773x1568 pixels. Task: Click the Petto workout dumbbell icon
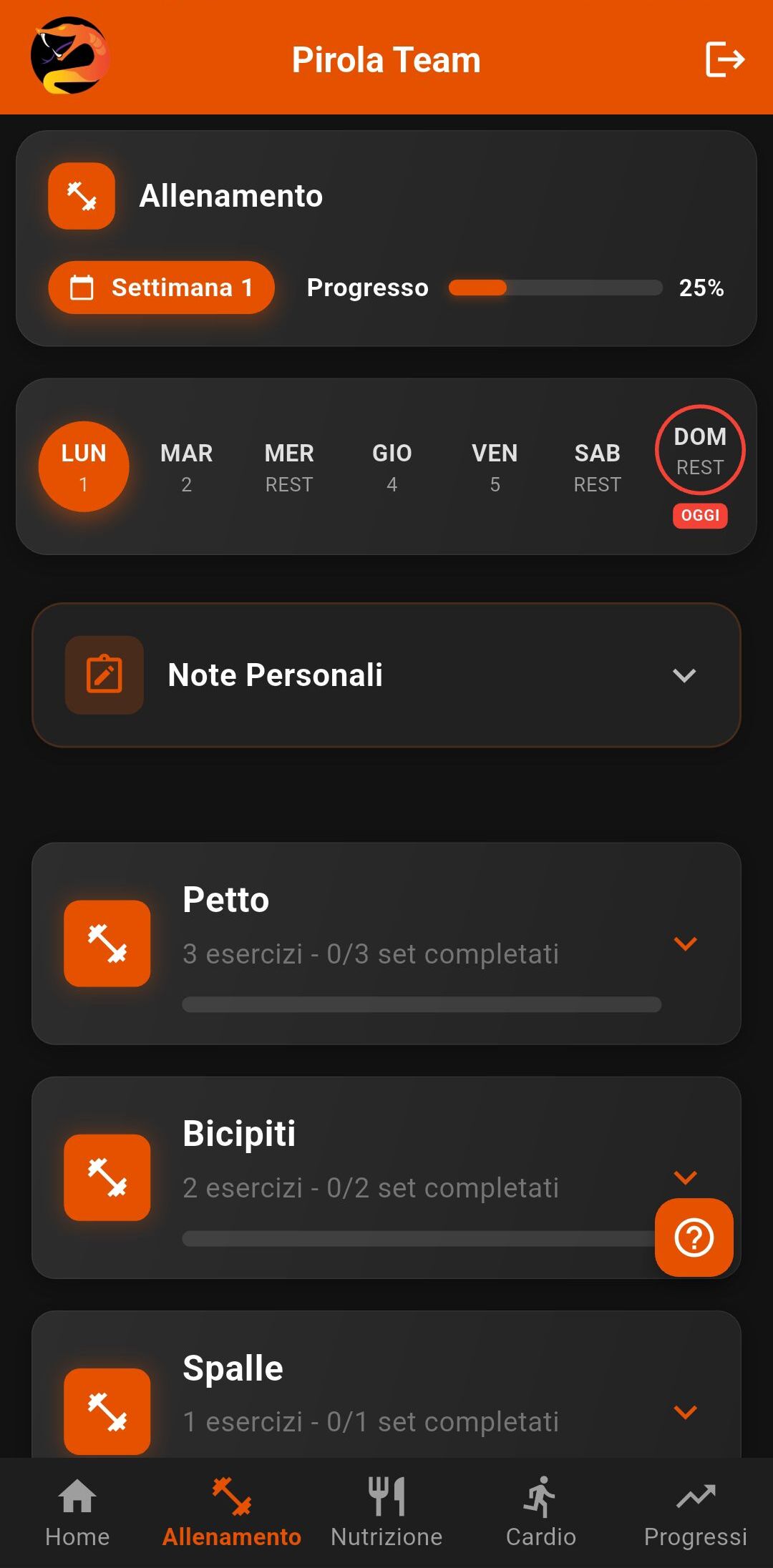coord(107,943)
